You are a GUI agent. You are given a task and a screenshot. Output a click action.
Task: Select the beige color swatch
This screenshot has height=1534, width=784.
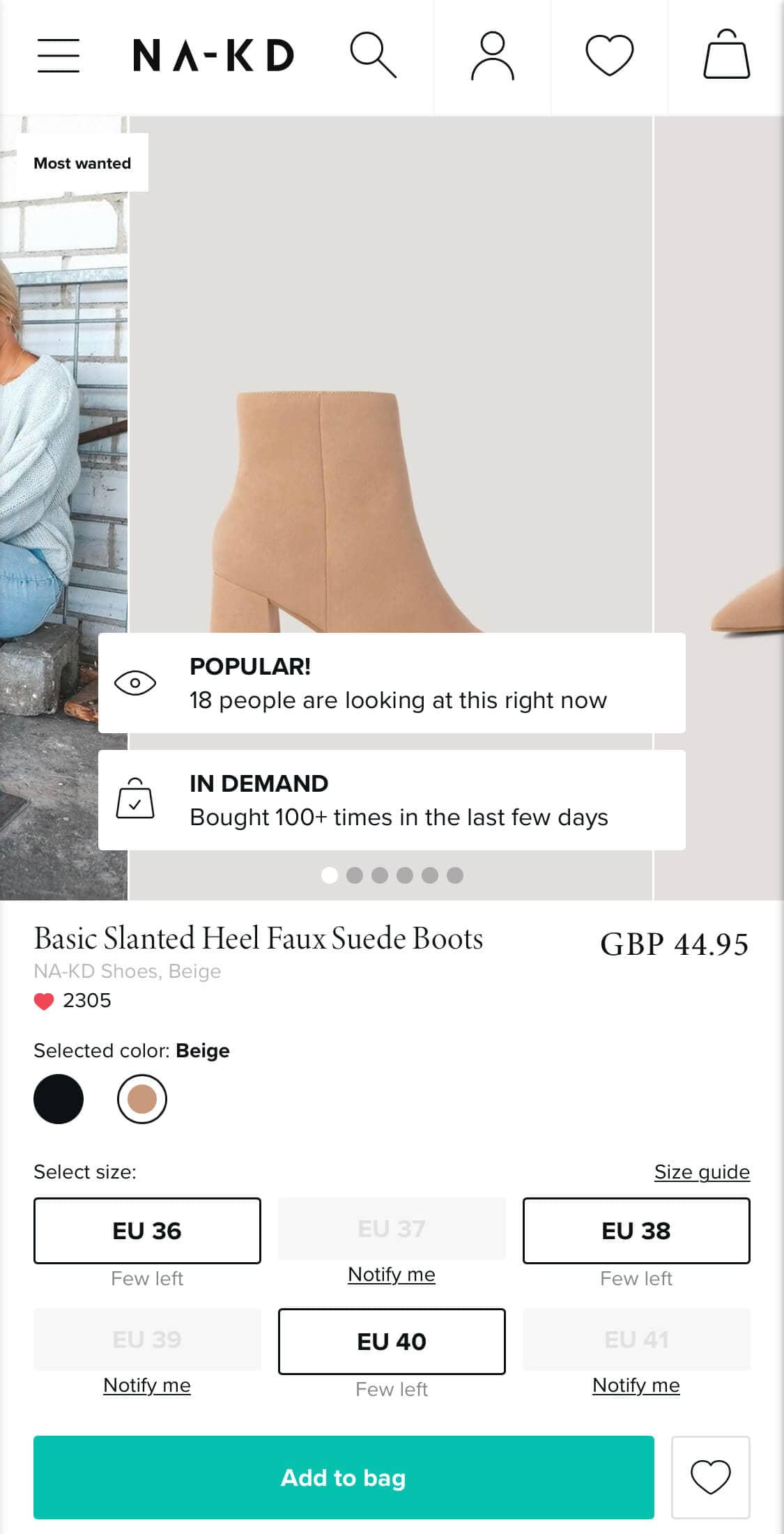142,1099
